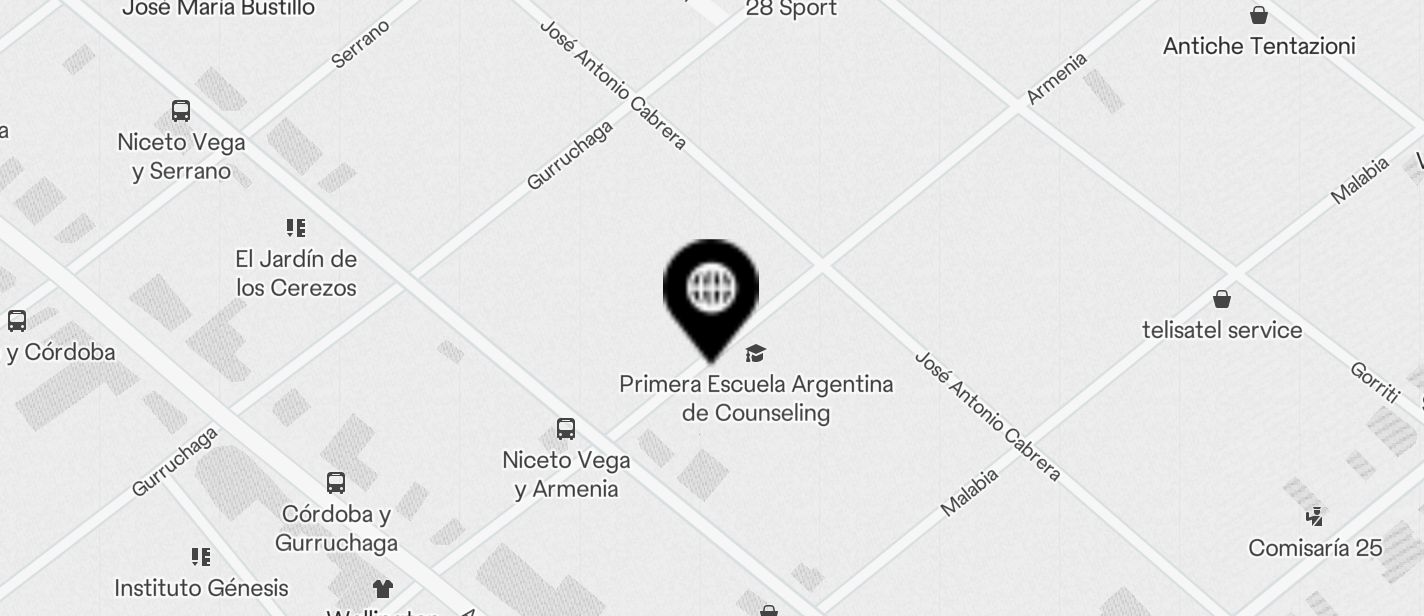Open the Antiche Tentazioni shop marker

[1258, 16]
